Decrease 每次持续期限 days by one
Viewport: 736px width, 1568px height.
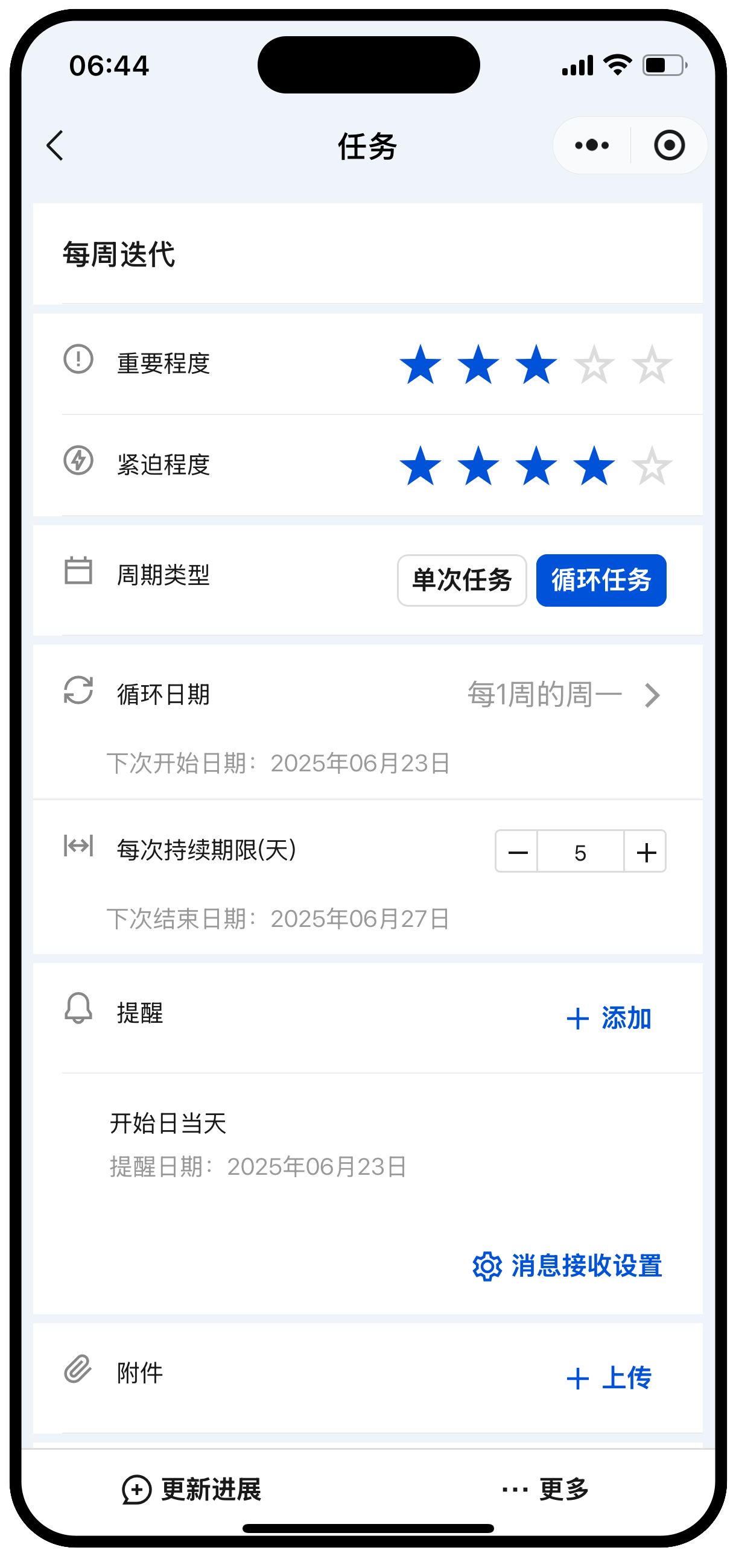[x=517, y=852]
